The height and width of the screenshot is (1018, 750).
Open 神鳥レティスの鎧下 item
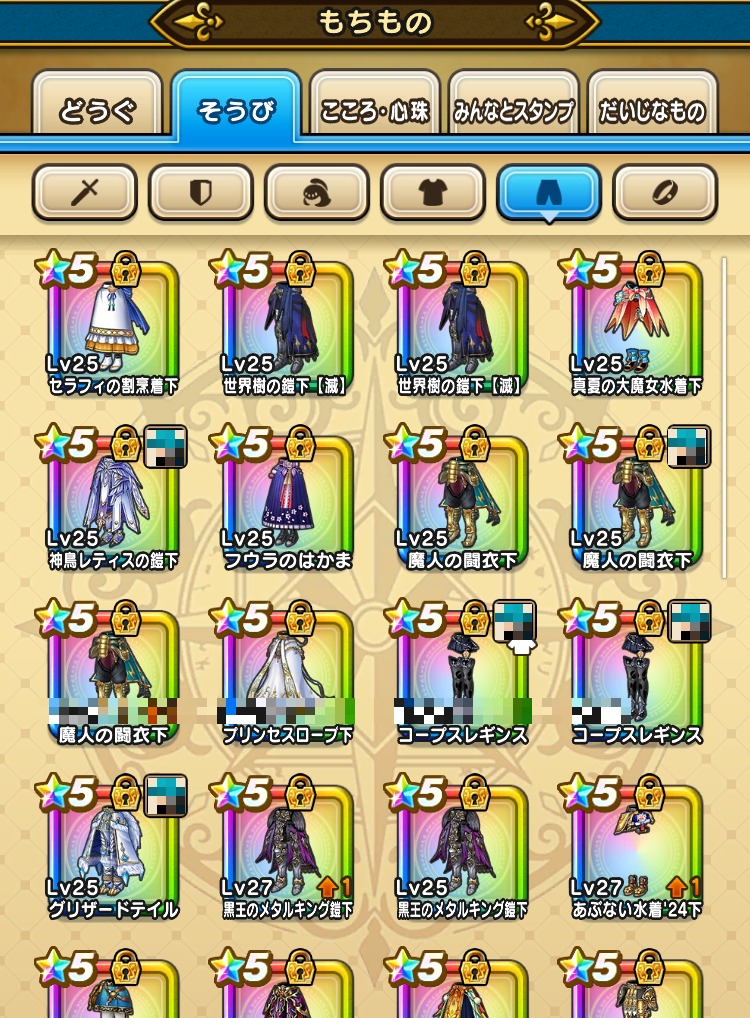[113, 502]
